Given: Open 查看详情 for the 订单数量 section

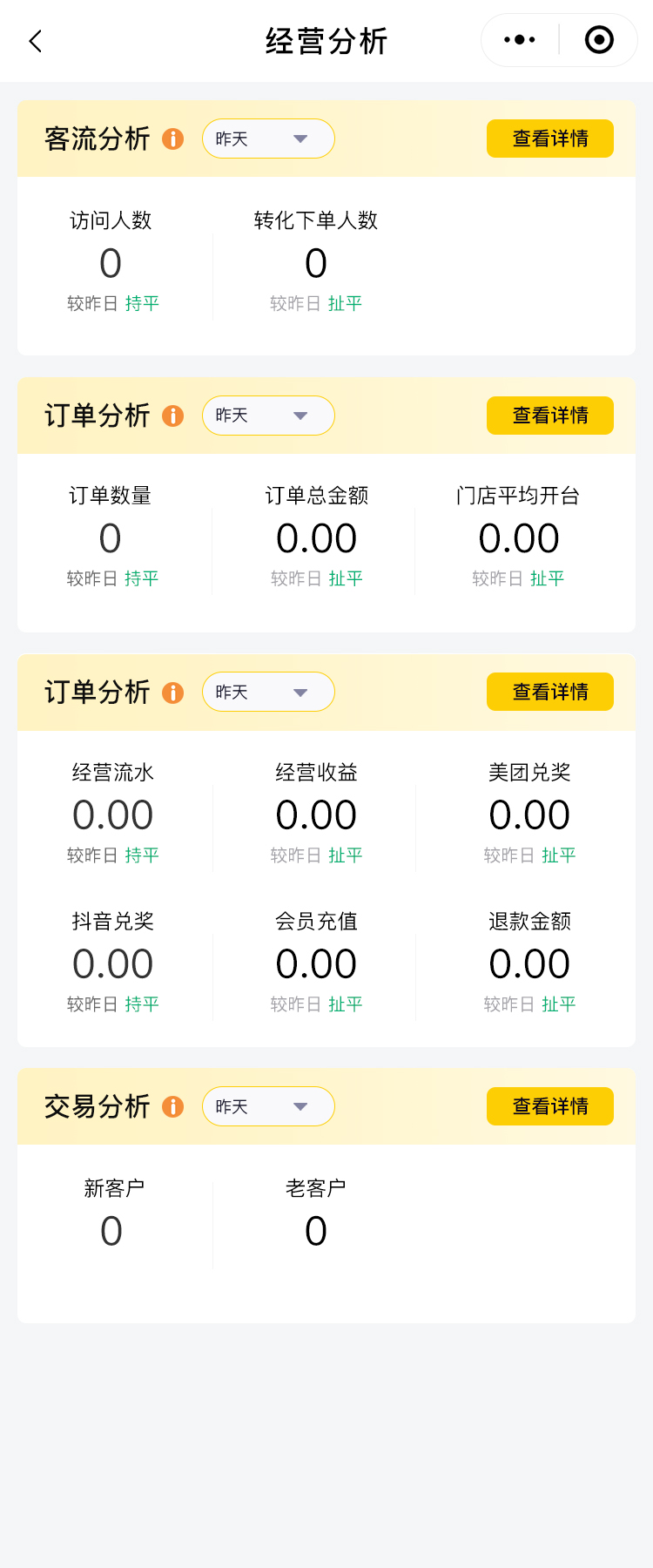Looking at the screenshot, I should [549, 416].
